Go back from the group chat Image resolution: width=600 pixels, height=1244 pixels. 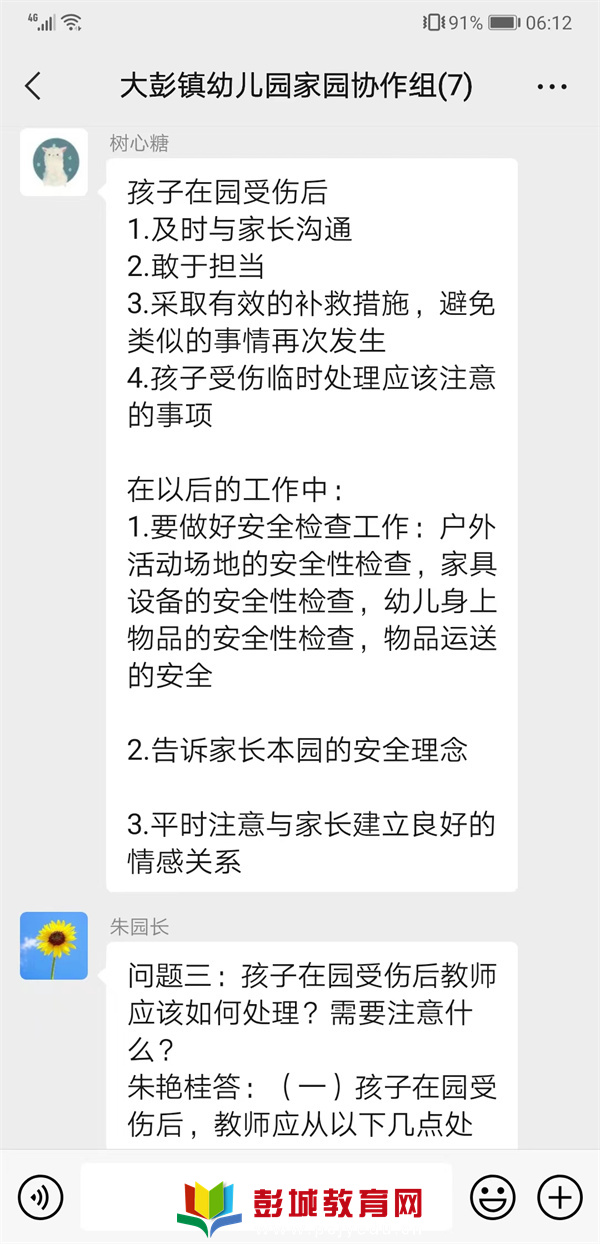33,87
